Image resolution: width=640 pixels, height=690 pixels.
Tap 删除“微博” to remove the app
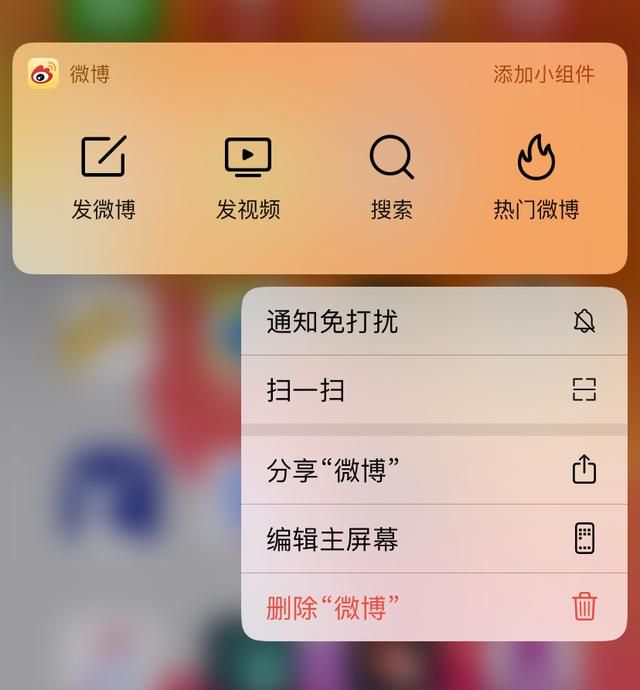pyautogui.click(x=433, y=607)
